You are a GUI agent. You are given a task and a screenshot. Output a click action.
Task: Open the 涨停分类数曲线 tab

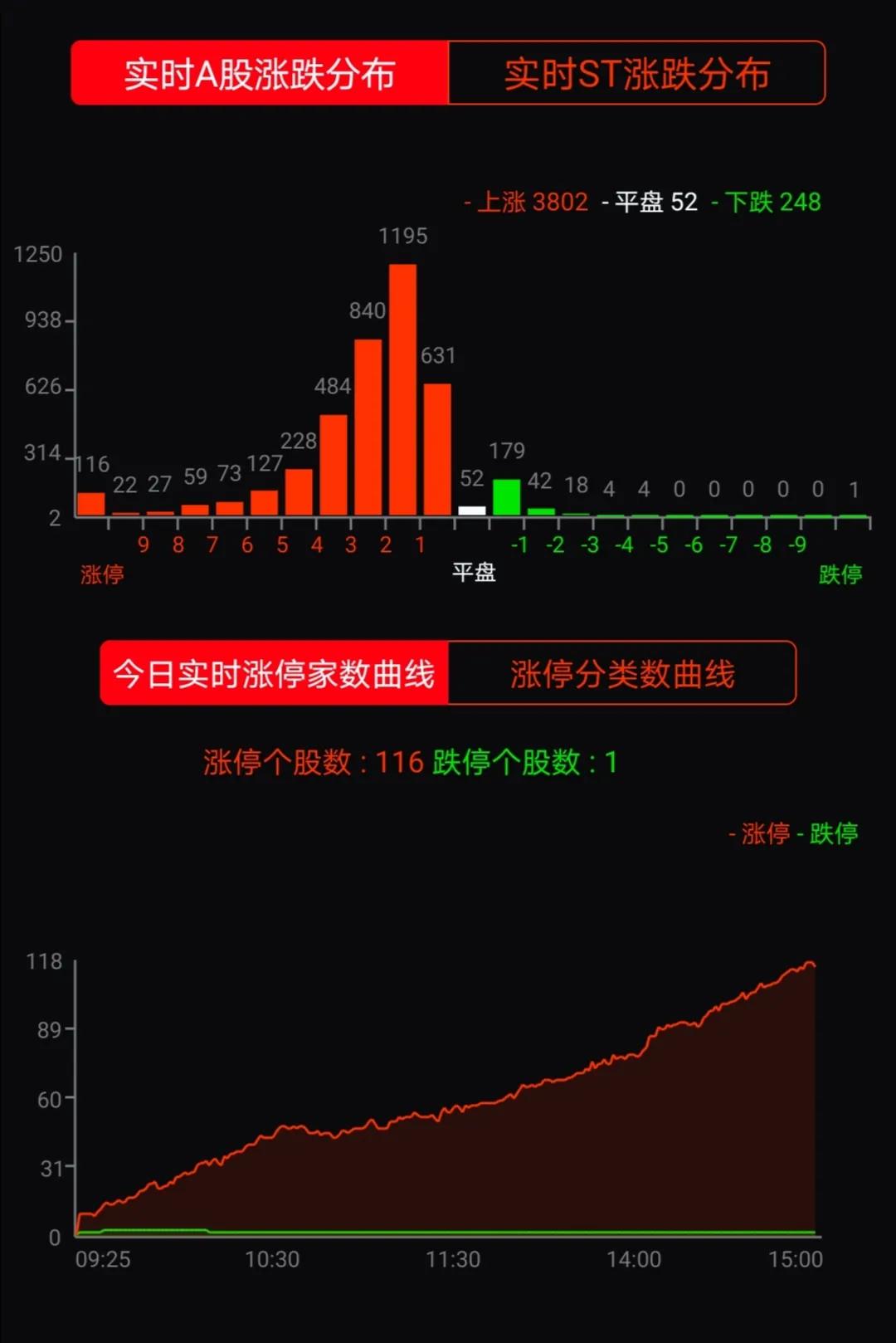tap(622, 676)
